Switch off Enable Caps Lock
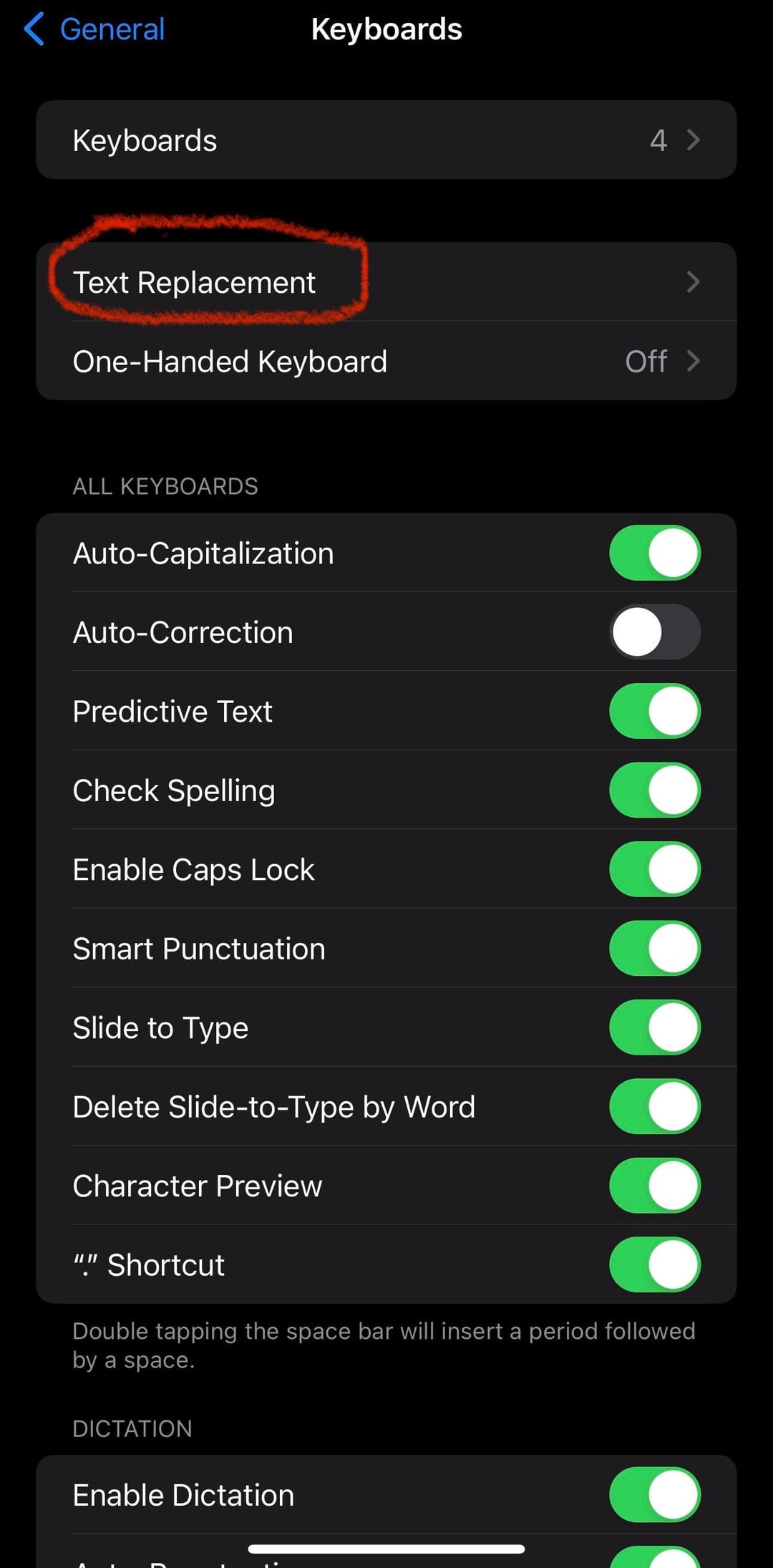 654,870
